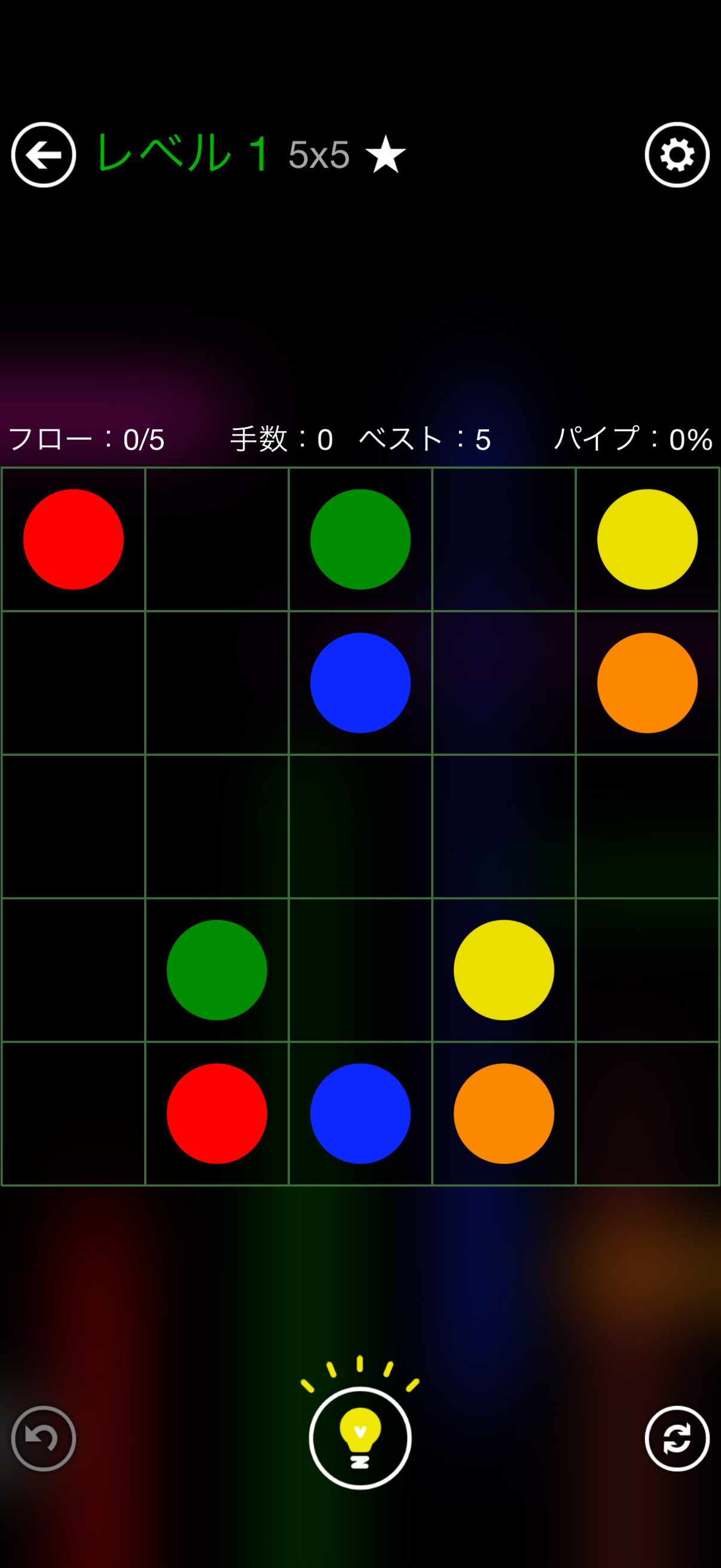
Task: Open the settings gear
Action: (677, 155)
